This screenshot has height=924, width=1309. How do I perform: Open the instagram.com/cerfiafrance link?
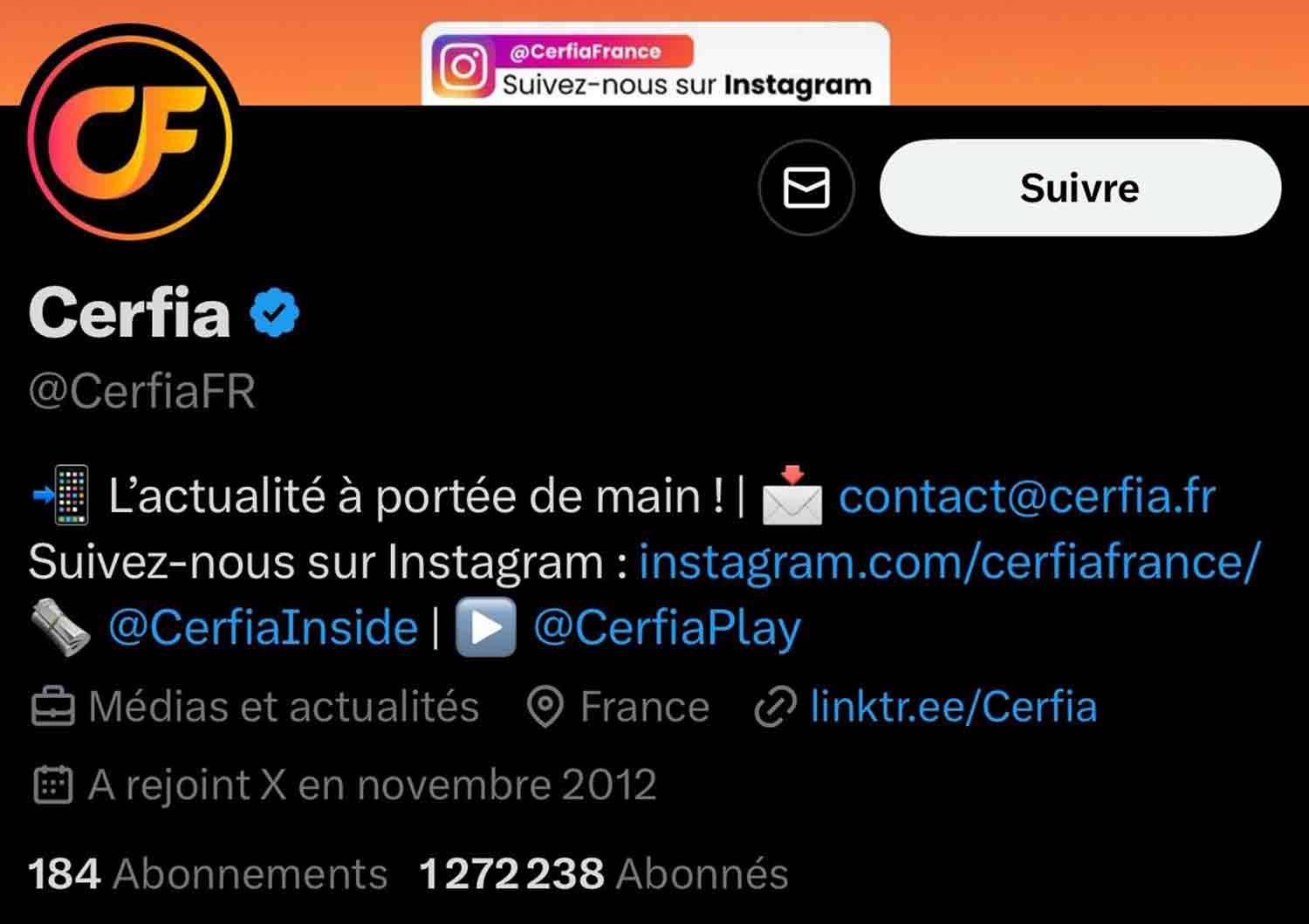click(x=949, y=562)
